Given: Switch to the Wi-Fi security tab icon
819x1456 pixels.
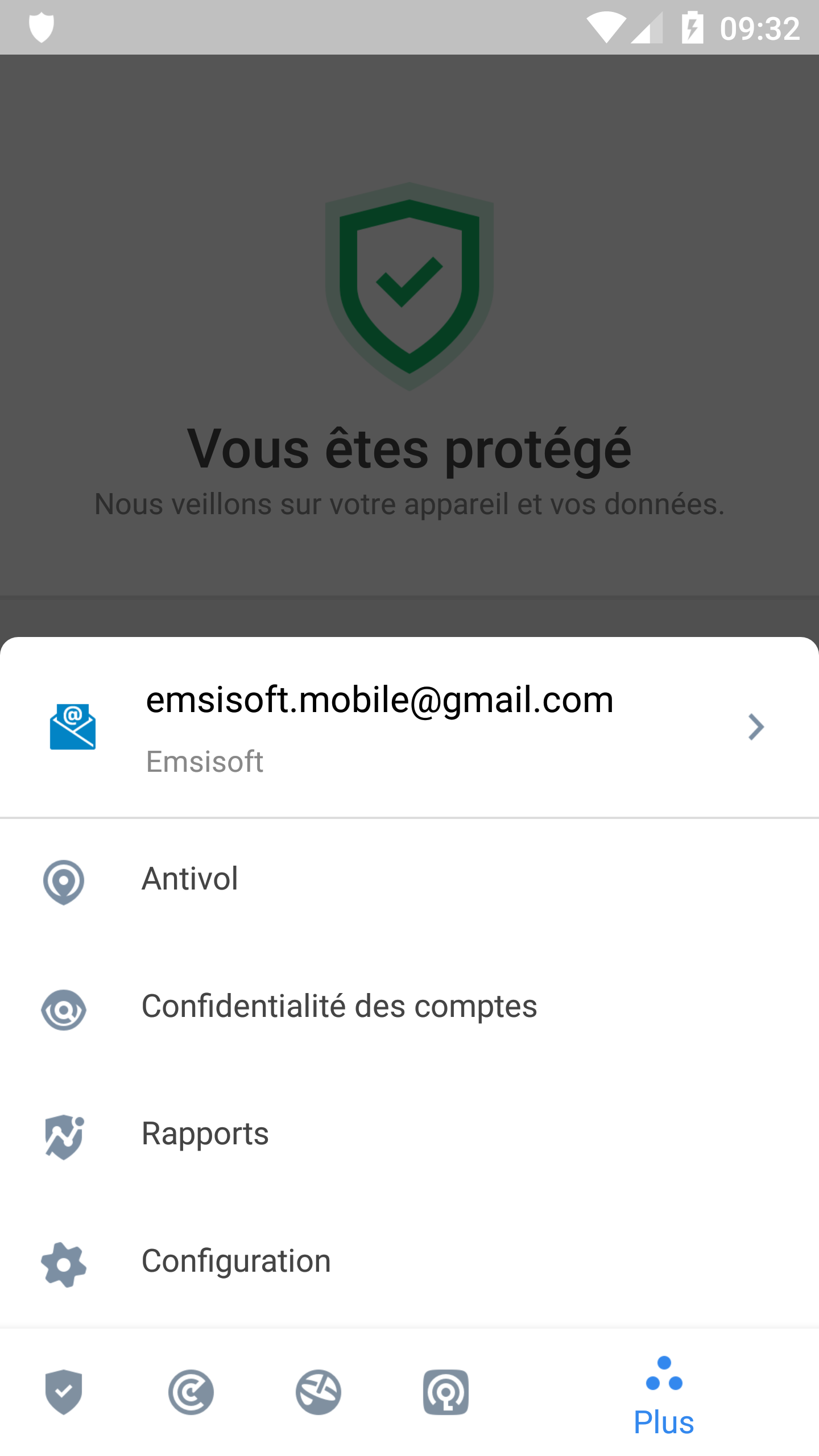Looking at the screenshot, I should [x=446, y=1392].
